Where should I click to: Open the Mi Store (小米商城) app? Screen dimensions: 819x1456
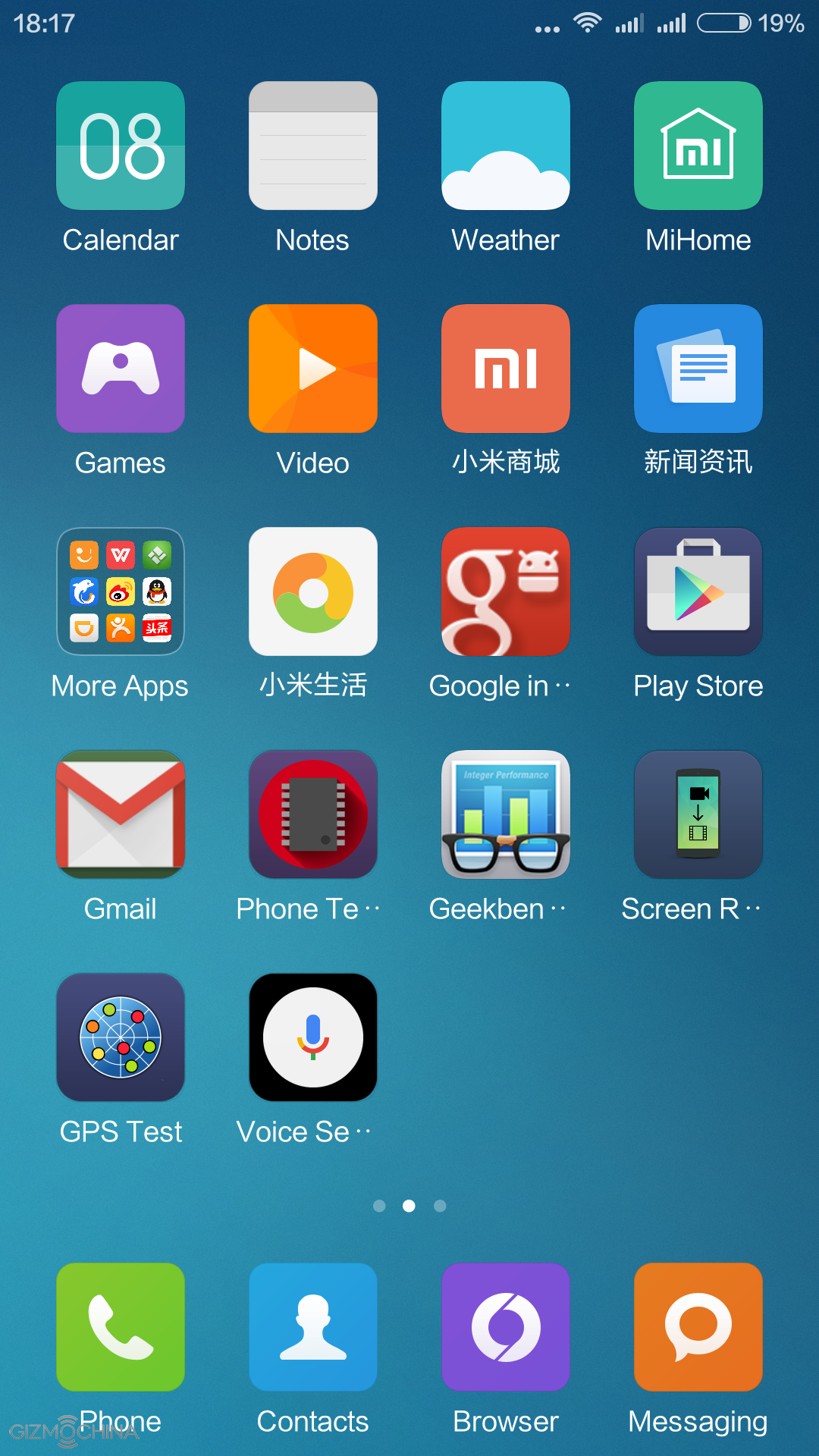tap(505, 369)
